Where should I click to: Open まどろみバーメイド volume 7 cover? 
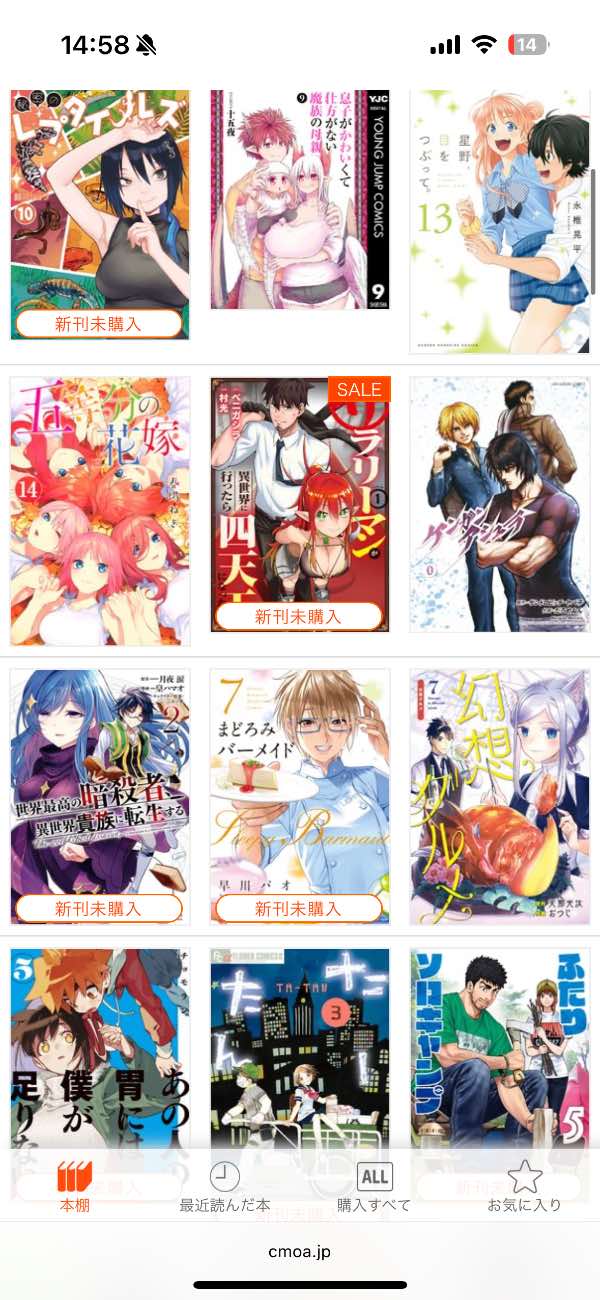(300, 780)
